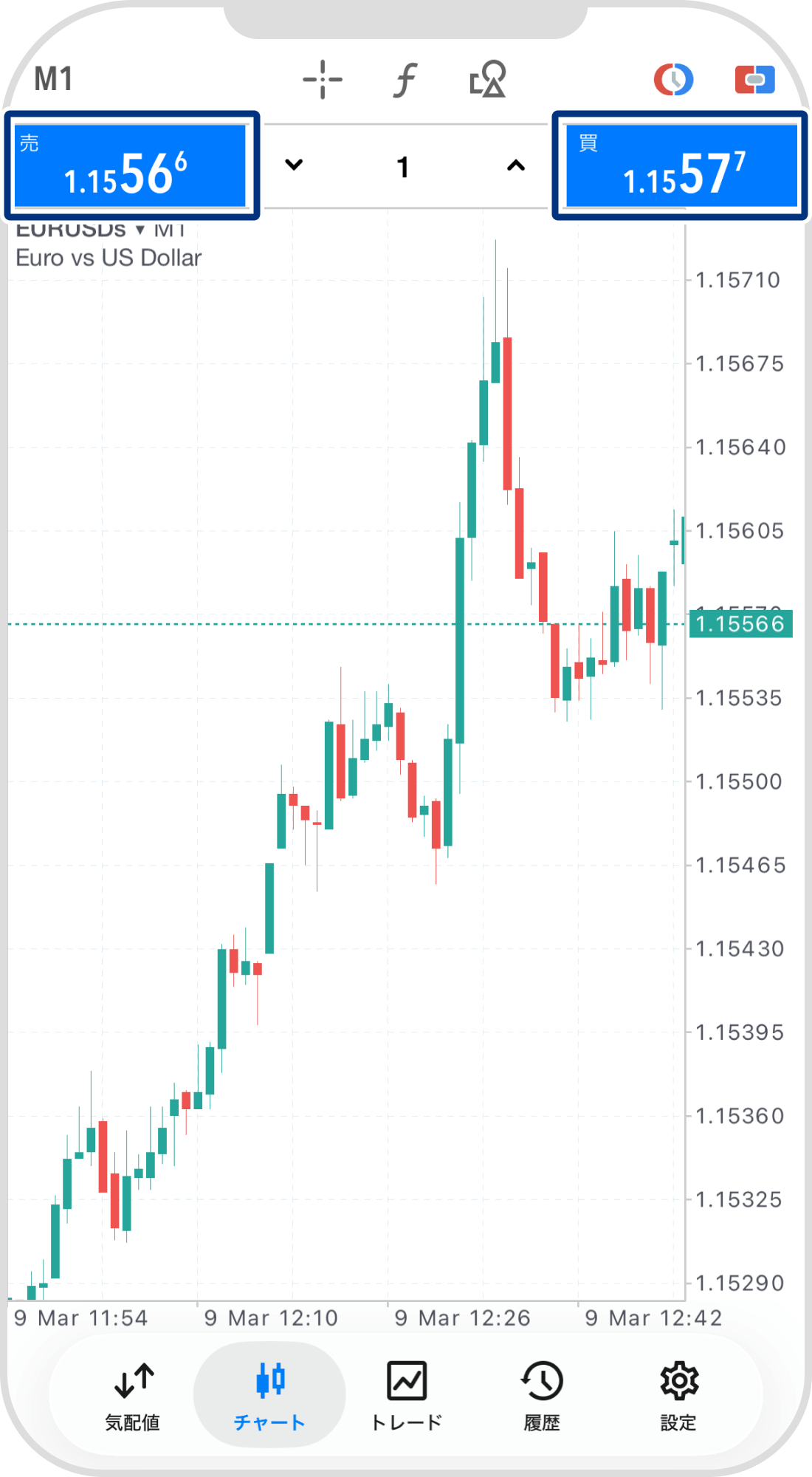The image size is (812, 1477).
Task: Enable the crosshair tool
Action: click(323, 80)
